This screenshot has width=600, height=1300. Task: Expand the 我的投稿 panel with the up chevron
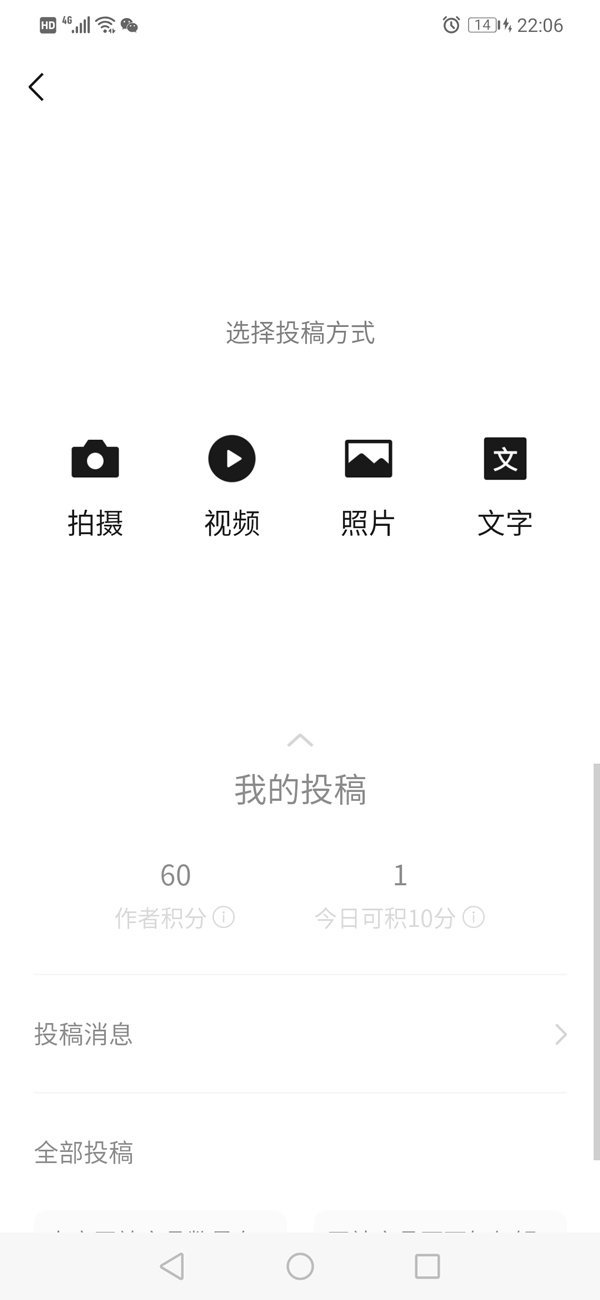coord(300,740)
